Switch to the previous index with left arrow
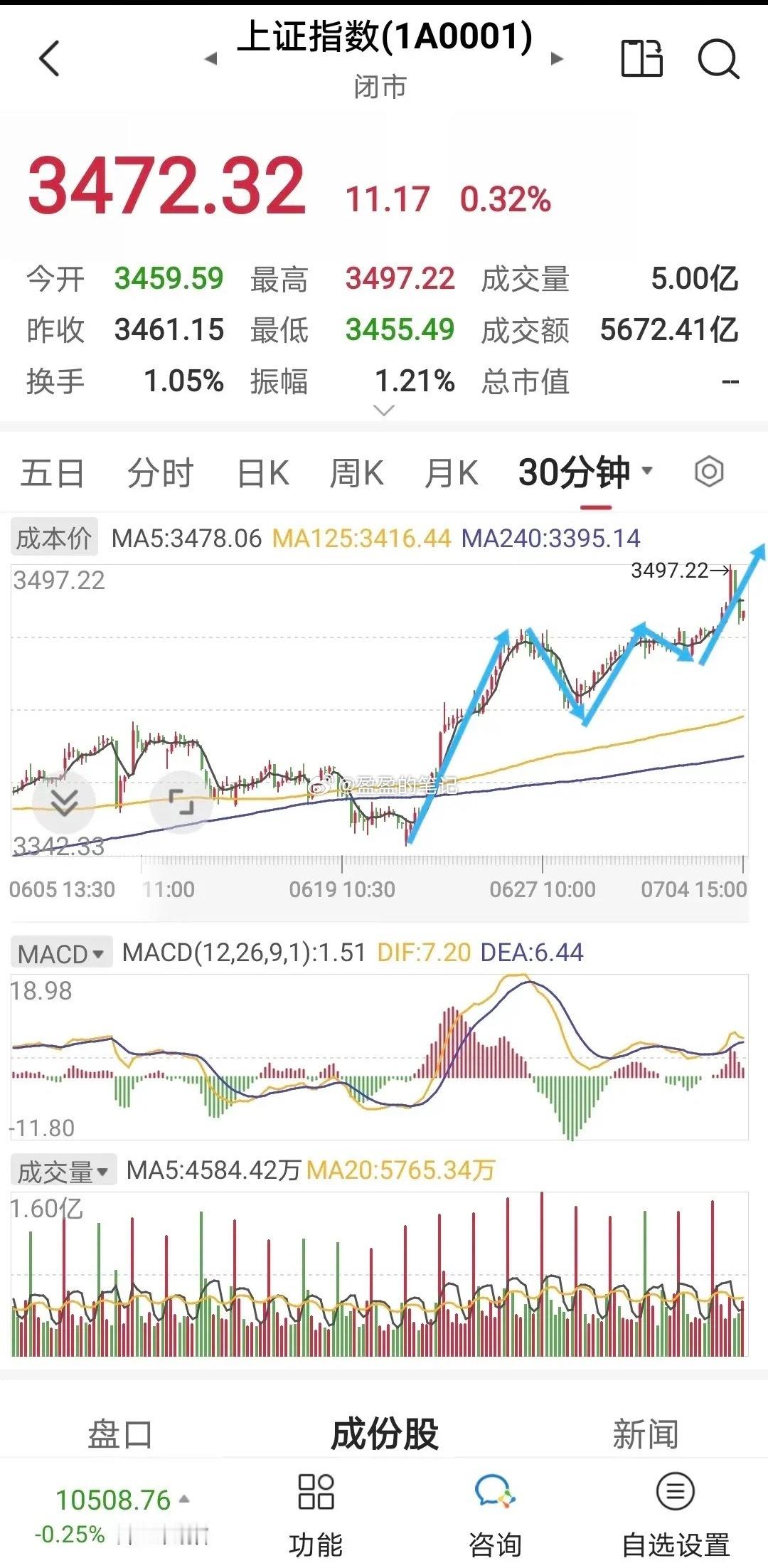The image size is (768, 1568). pos(210,58)
